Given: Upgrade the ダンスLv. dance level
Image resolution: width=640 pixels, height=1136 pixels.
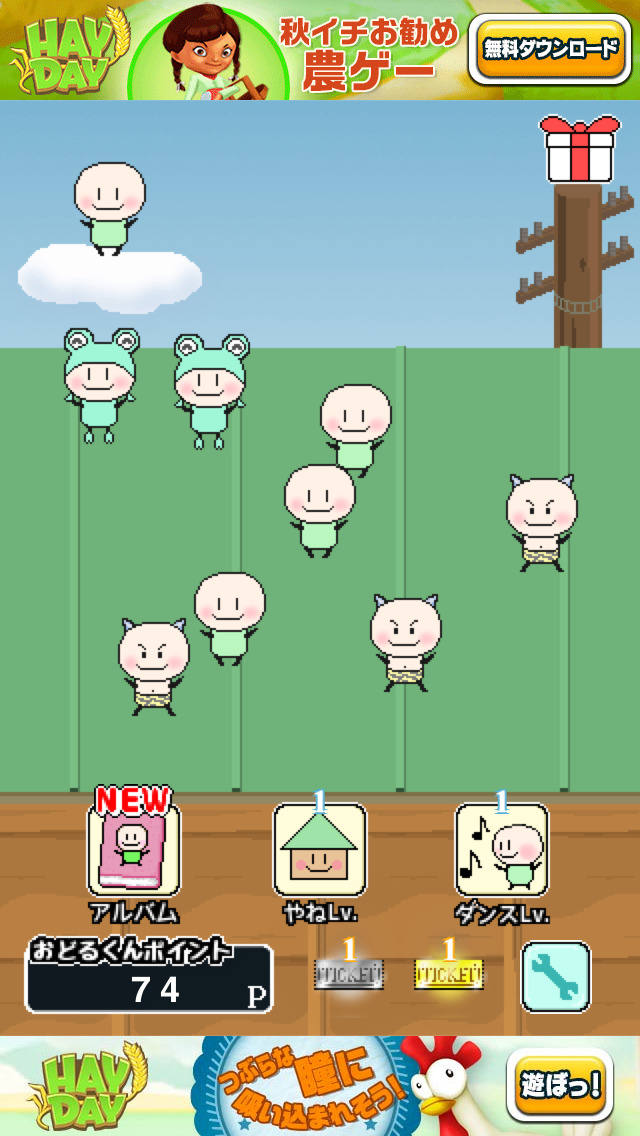Looking at the screenshot, I should point(502,850).
